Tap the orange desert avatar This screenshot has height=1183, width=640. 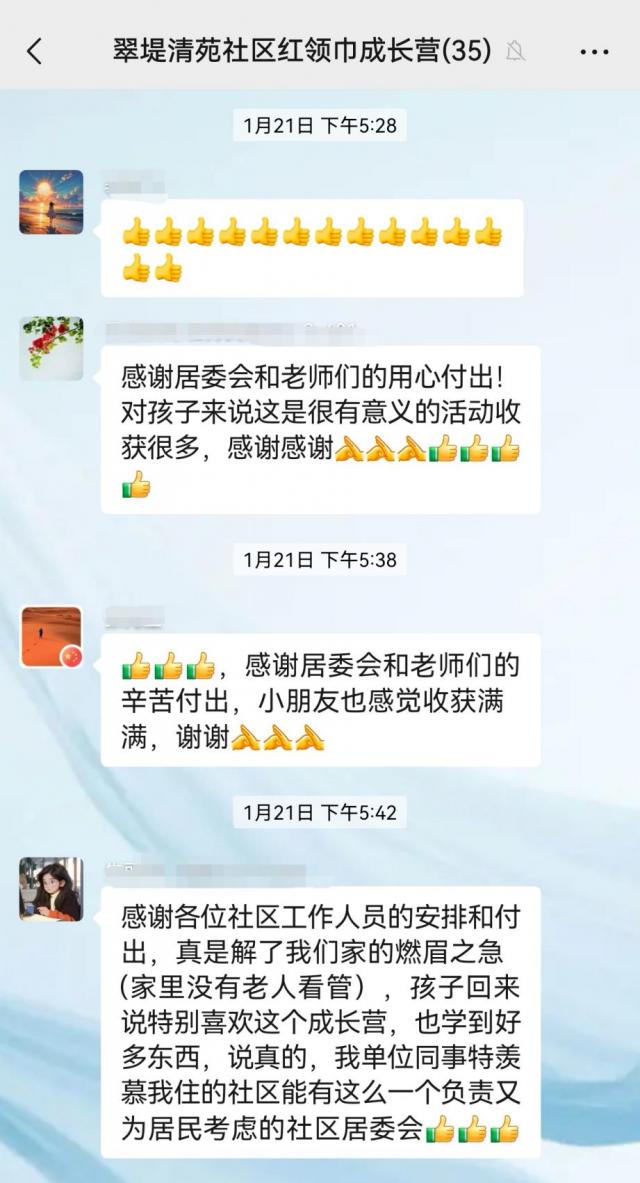click(x=51, y=636)
